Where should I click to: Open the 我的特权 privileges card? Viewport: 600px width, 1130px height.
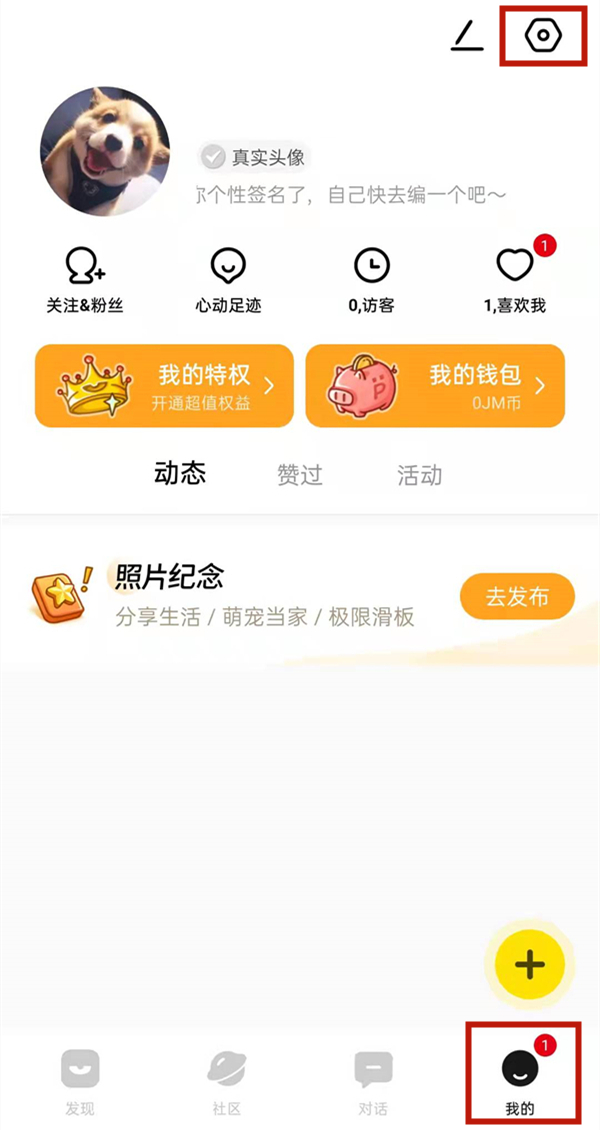tap(164, 386)
